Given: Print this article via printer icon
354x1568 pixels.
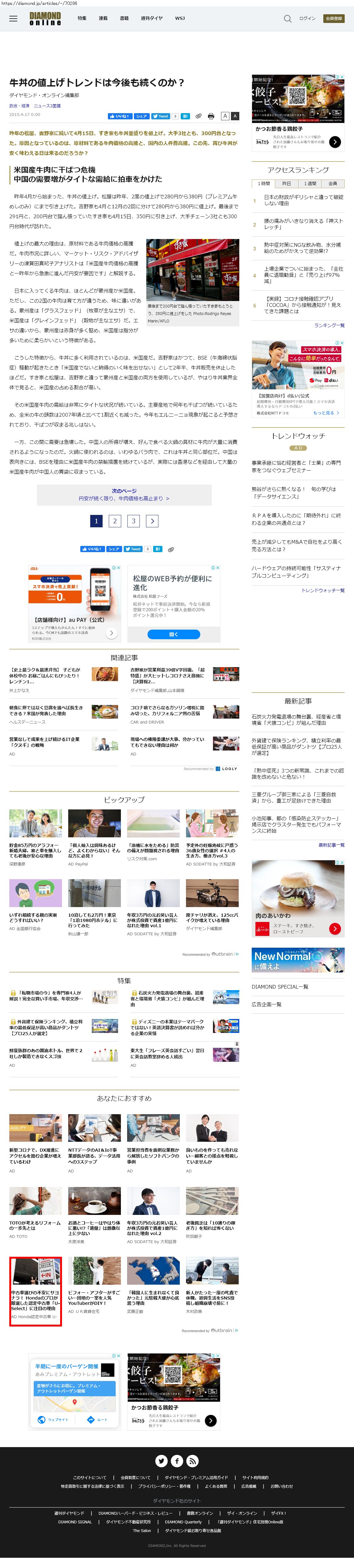Looking at the screenshot, I should point(211,116).
